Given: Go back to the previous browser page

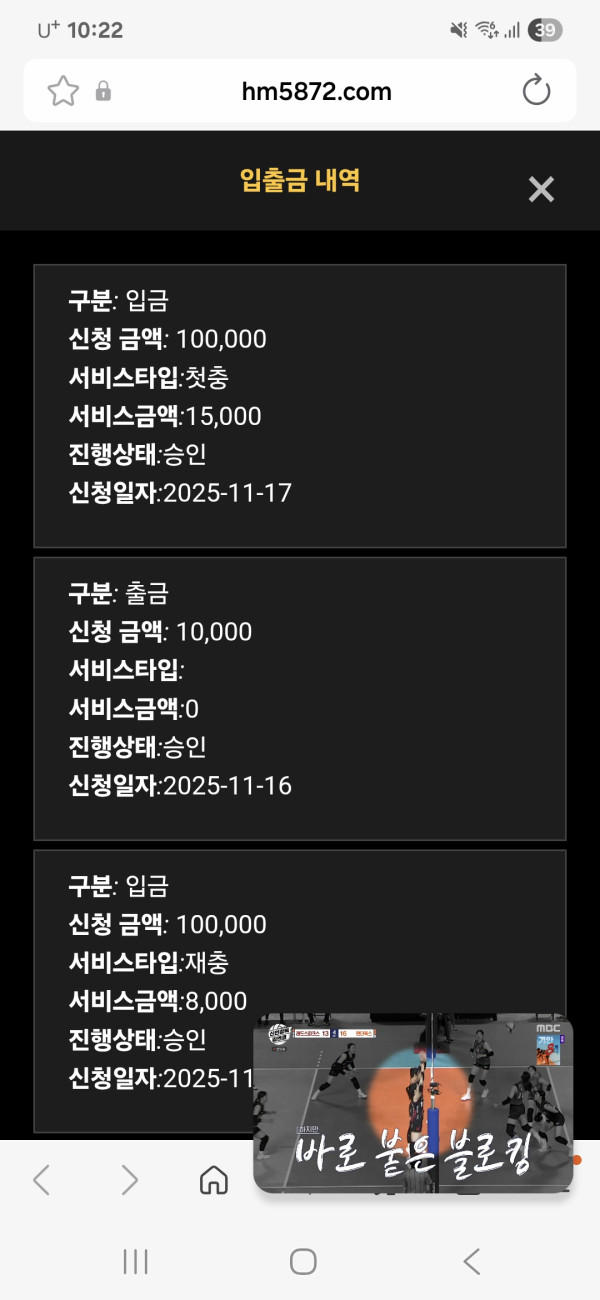Looking at the screenshot, I should point(41,1181).
